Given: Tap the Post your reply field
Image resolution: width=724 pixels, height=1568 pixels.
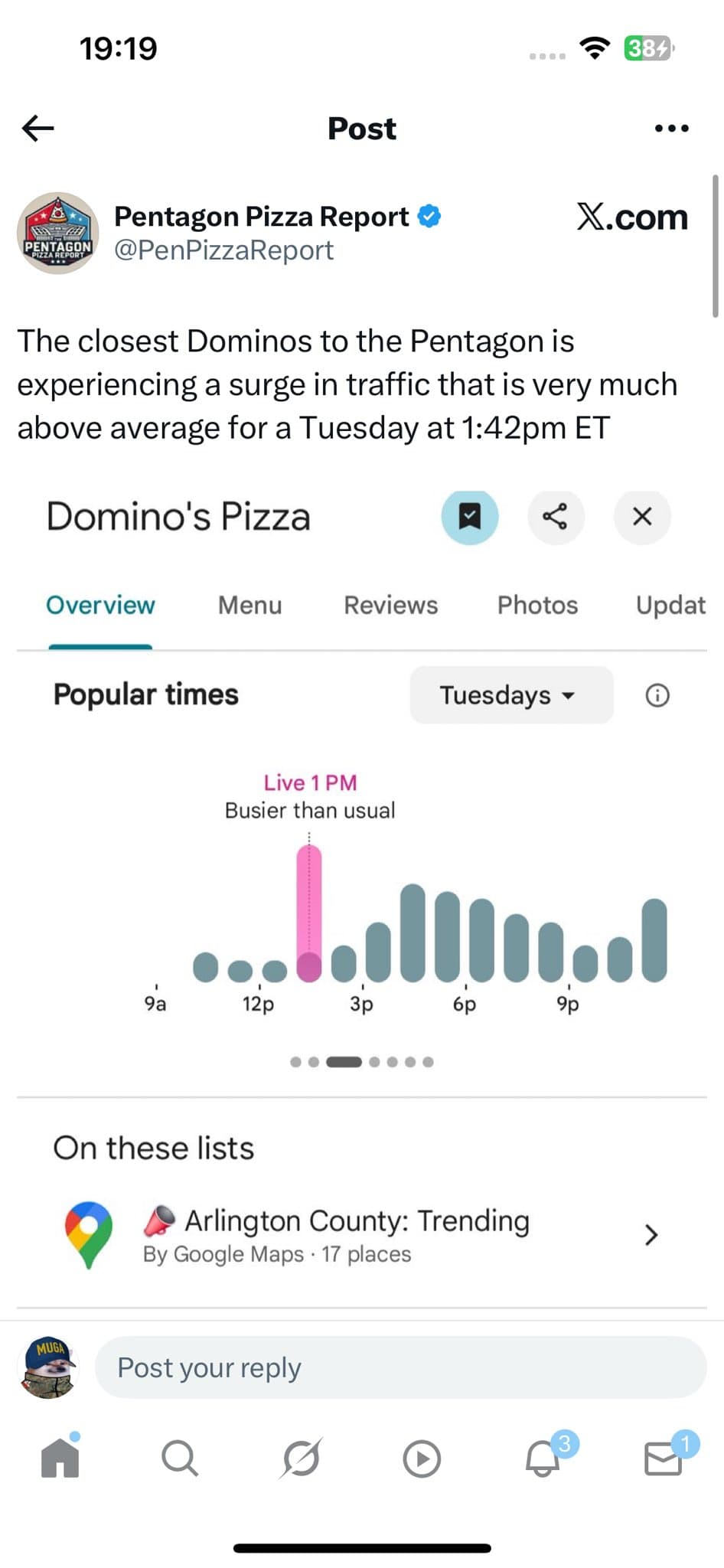Looking at the screenshot, I should [400, 1367].
